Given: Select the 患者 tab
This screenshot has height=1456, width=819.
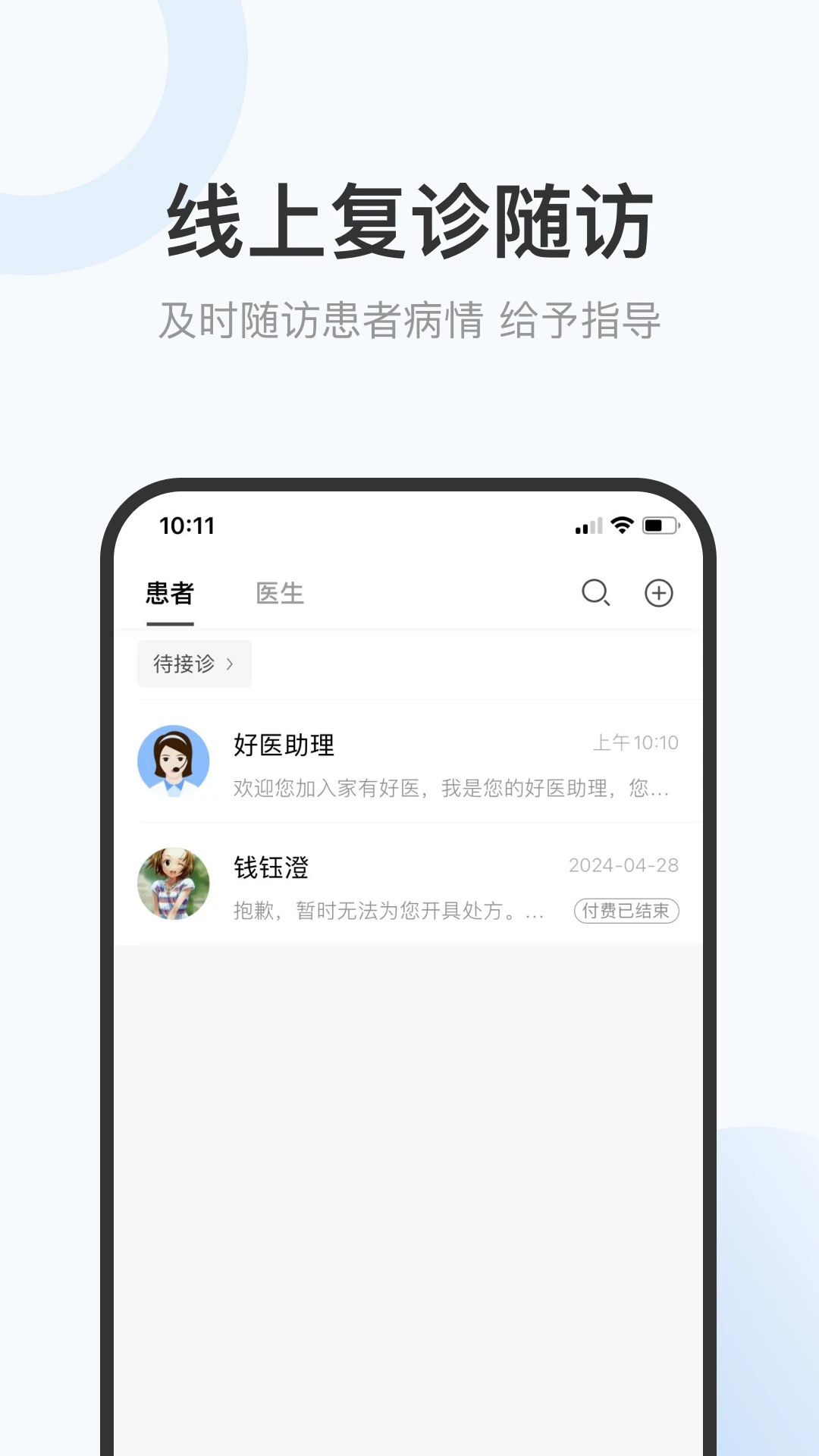Looking at the screenshot, I should coord(169,594).
